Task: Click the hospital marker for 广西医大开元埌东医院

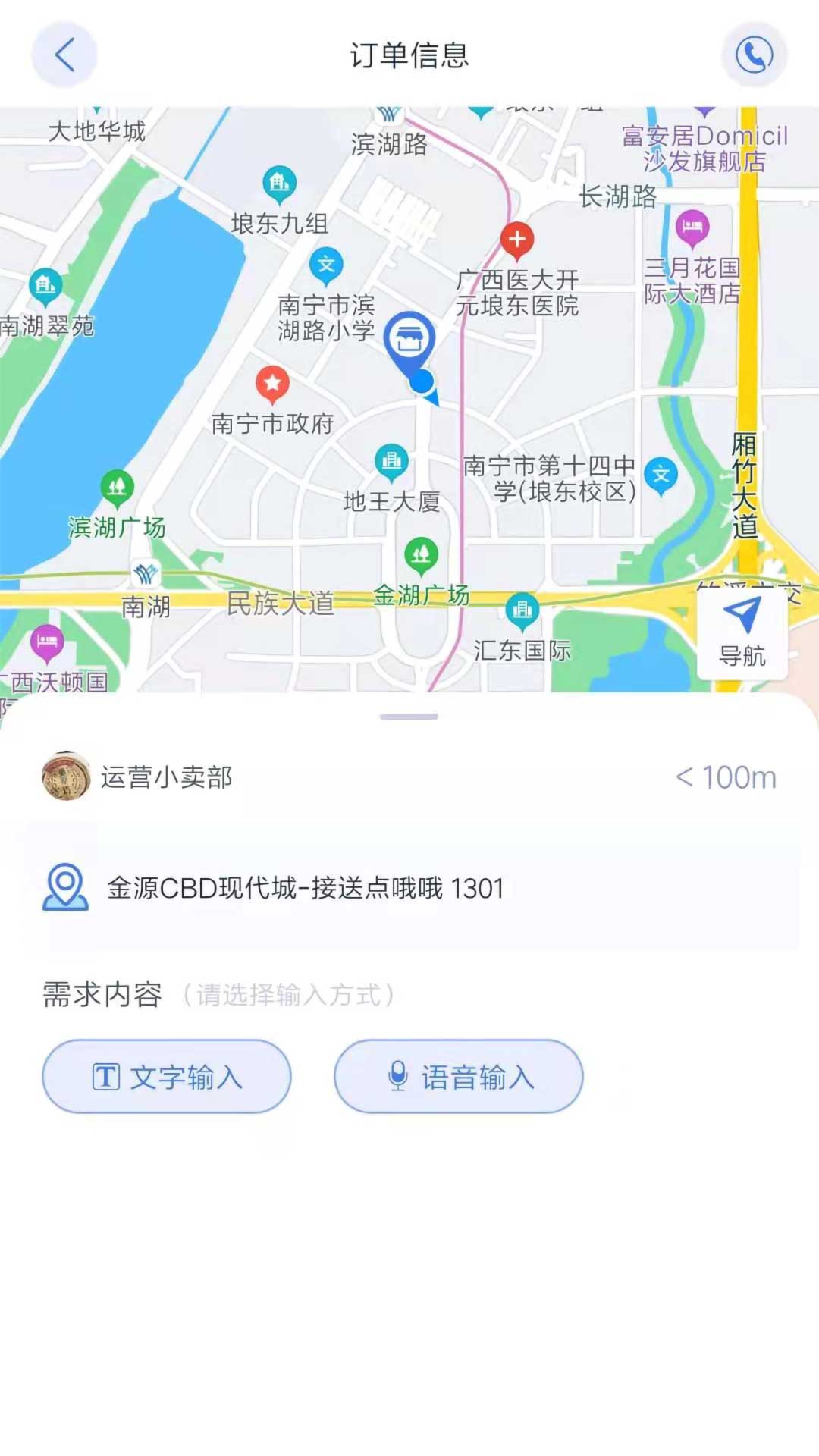Action: (x=518, y=240)
